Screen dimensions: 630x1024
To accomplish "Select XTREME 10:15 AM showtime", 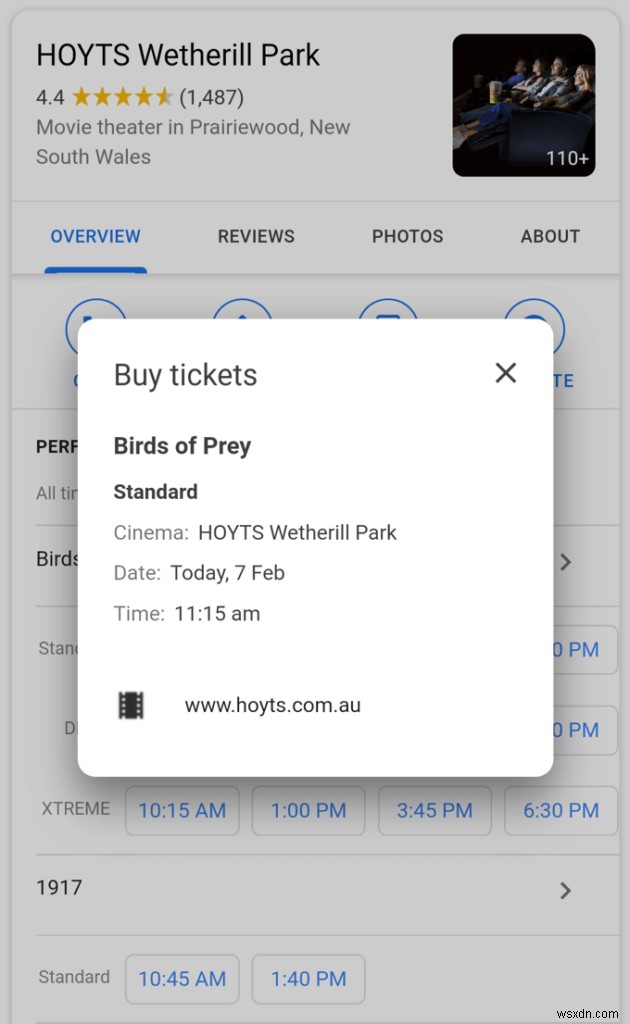I will (x=182, y=811).
